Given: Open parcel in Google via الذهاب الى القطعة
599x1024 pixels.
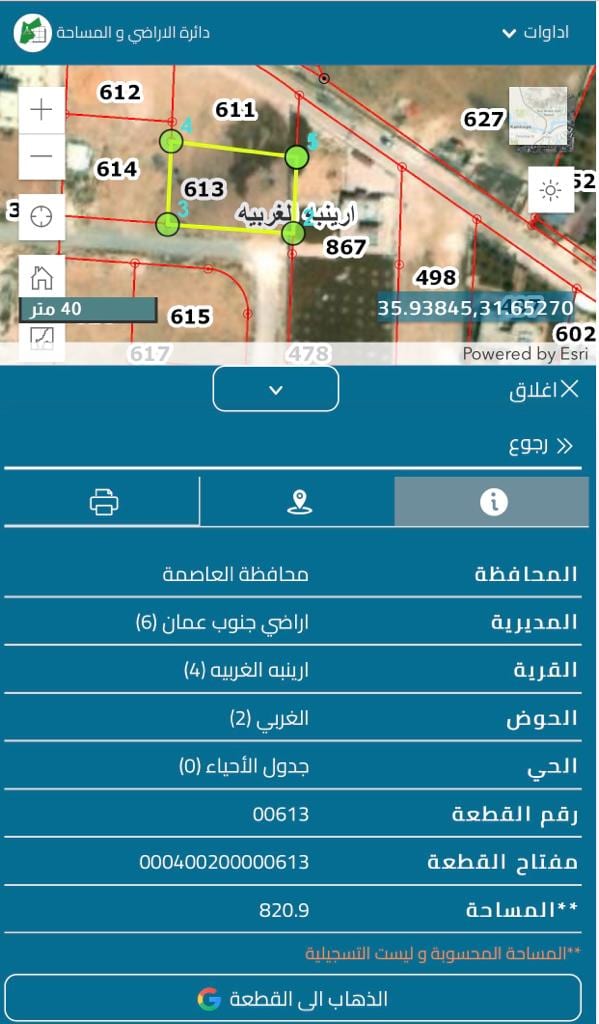Looking at the screenshot, I should [x=293, y=999].
